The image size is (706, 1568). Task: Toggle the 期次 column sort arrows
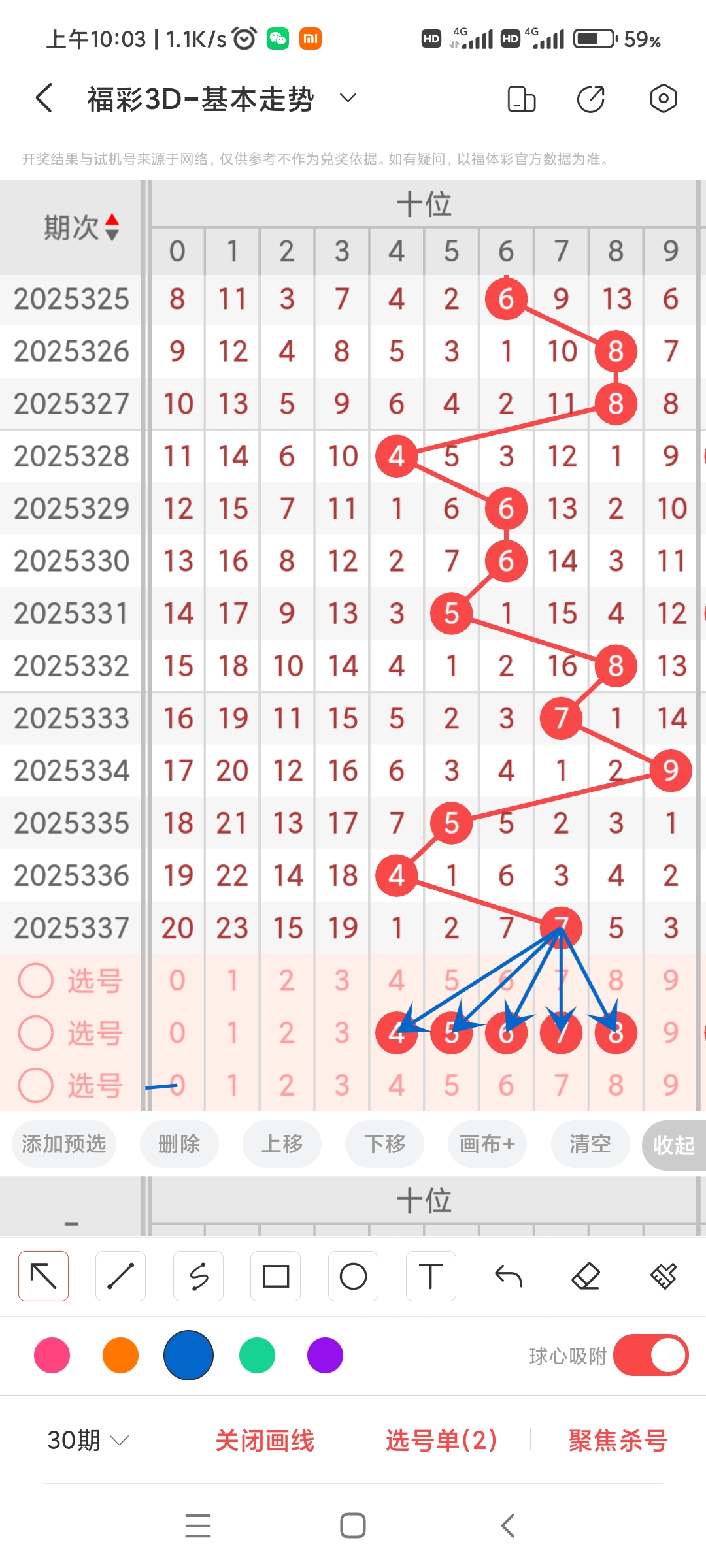pos(112,227)
